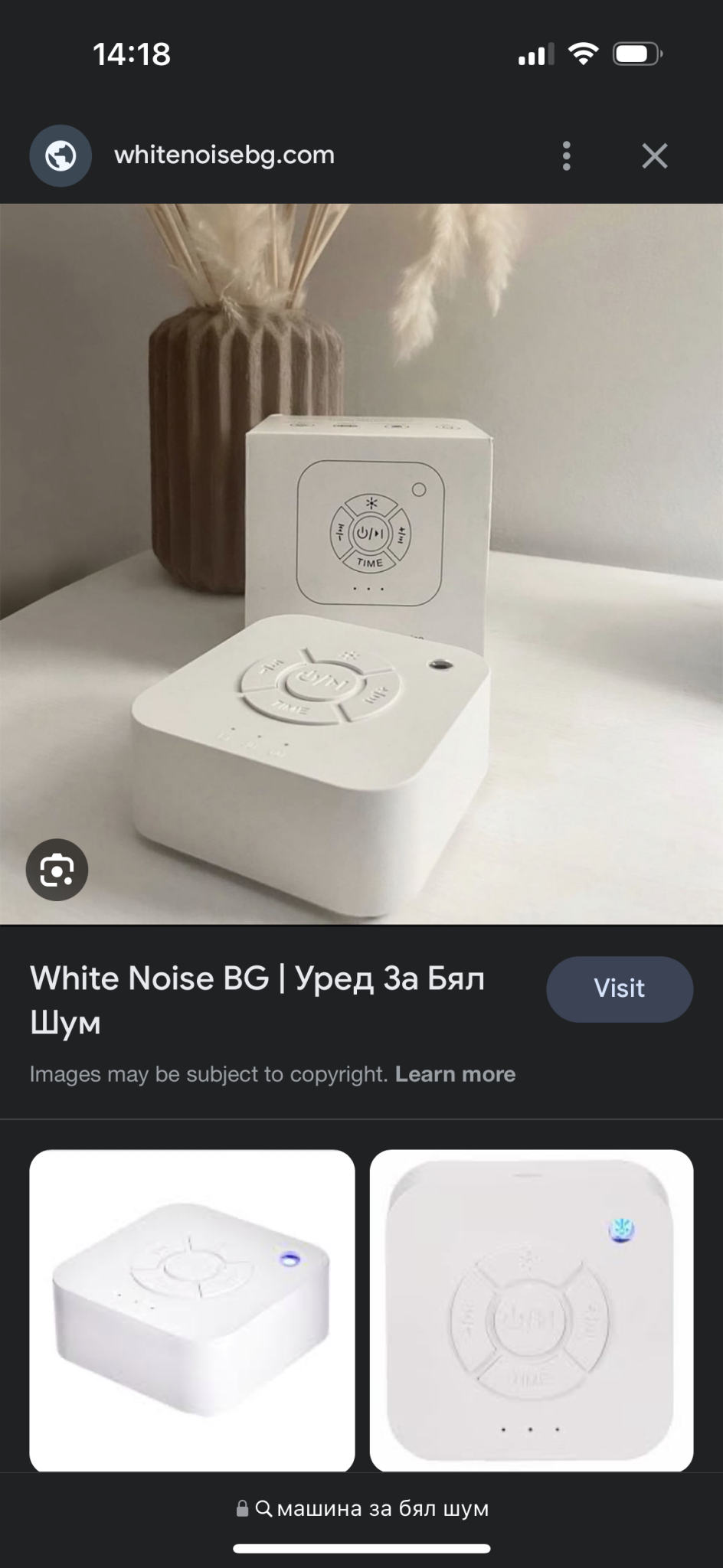This screenshot has width=723, height=1568.
Task: Tap the Visit button
Action: [619, 988]
